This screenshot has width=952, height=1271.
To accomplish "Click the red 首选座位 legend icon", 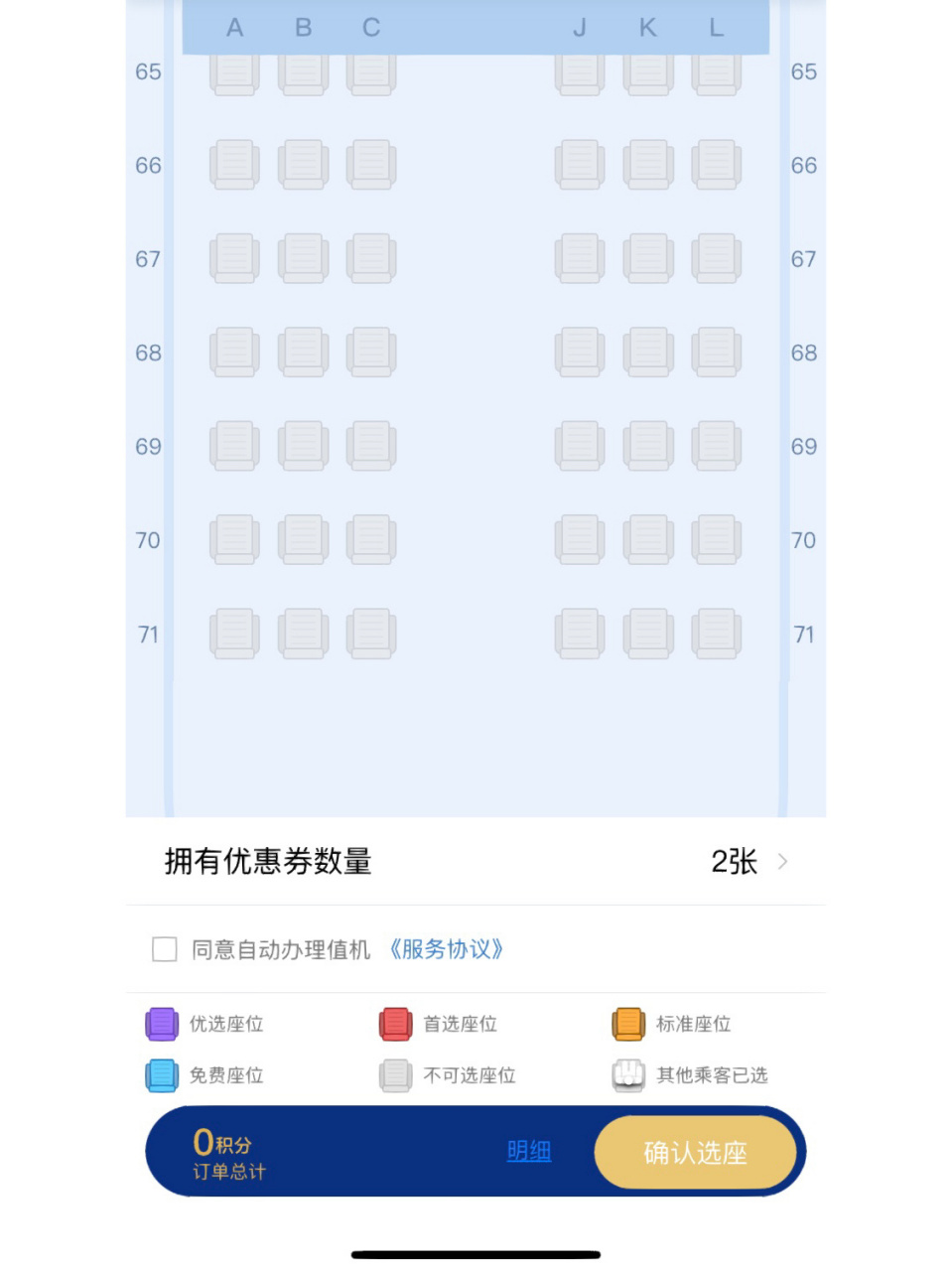I will [x=395, y=1024].
